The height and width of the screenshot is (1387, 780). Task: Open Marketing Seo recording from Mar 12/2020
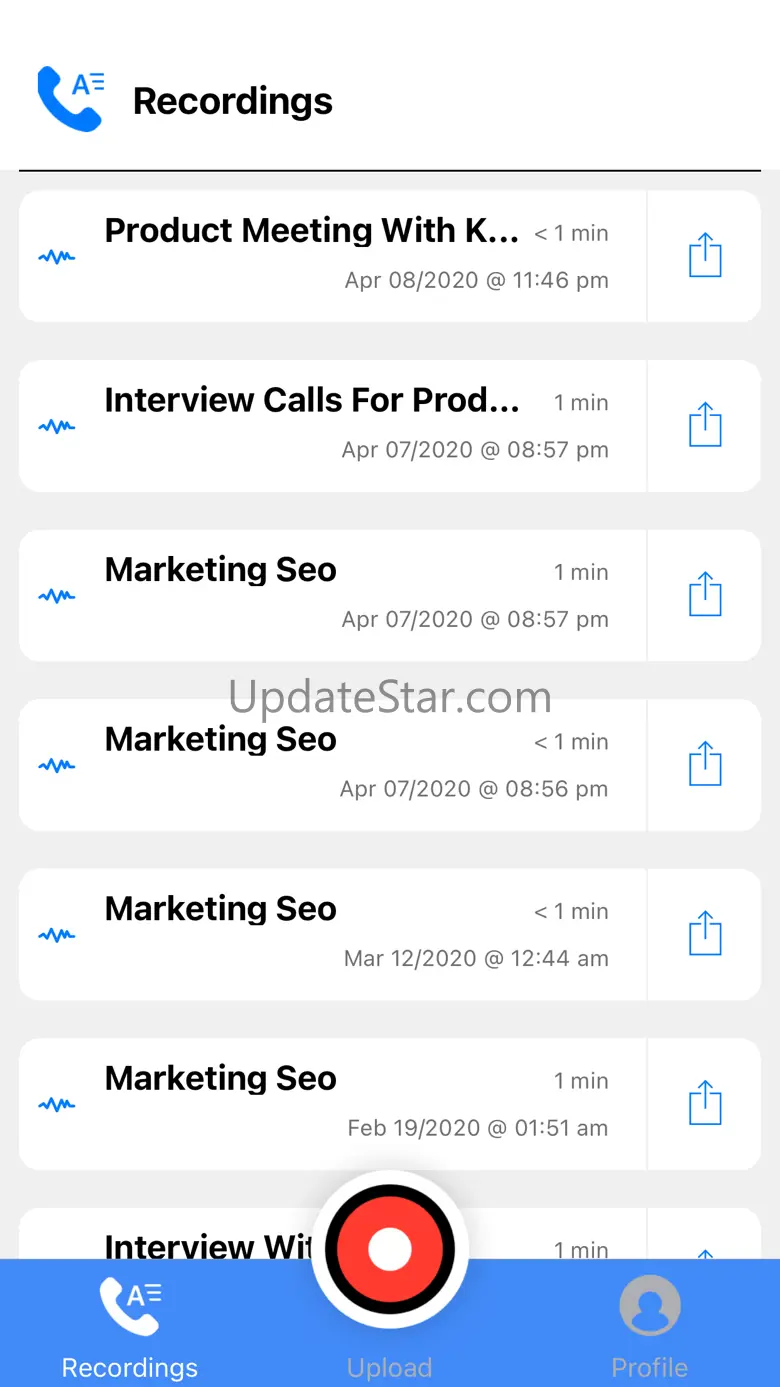click(330, 934)
